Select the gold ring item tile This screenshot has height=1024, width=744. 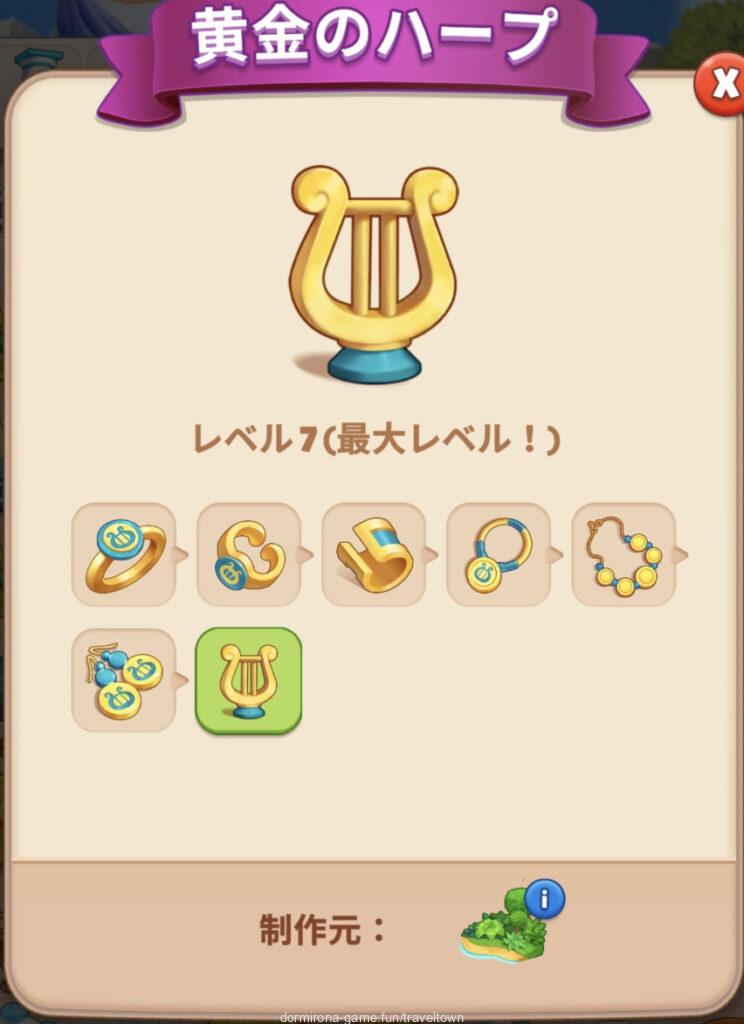point(124,554)
